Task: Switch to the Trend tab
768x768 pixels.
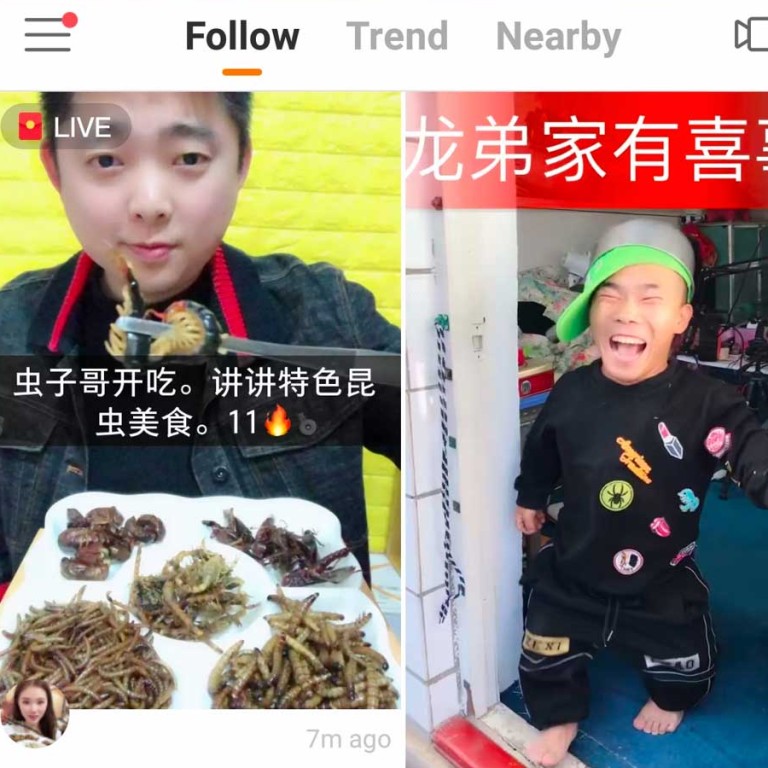Action: [x=397, y=37]
